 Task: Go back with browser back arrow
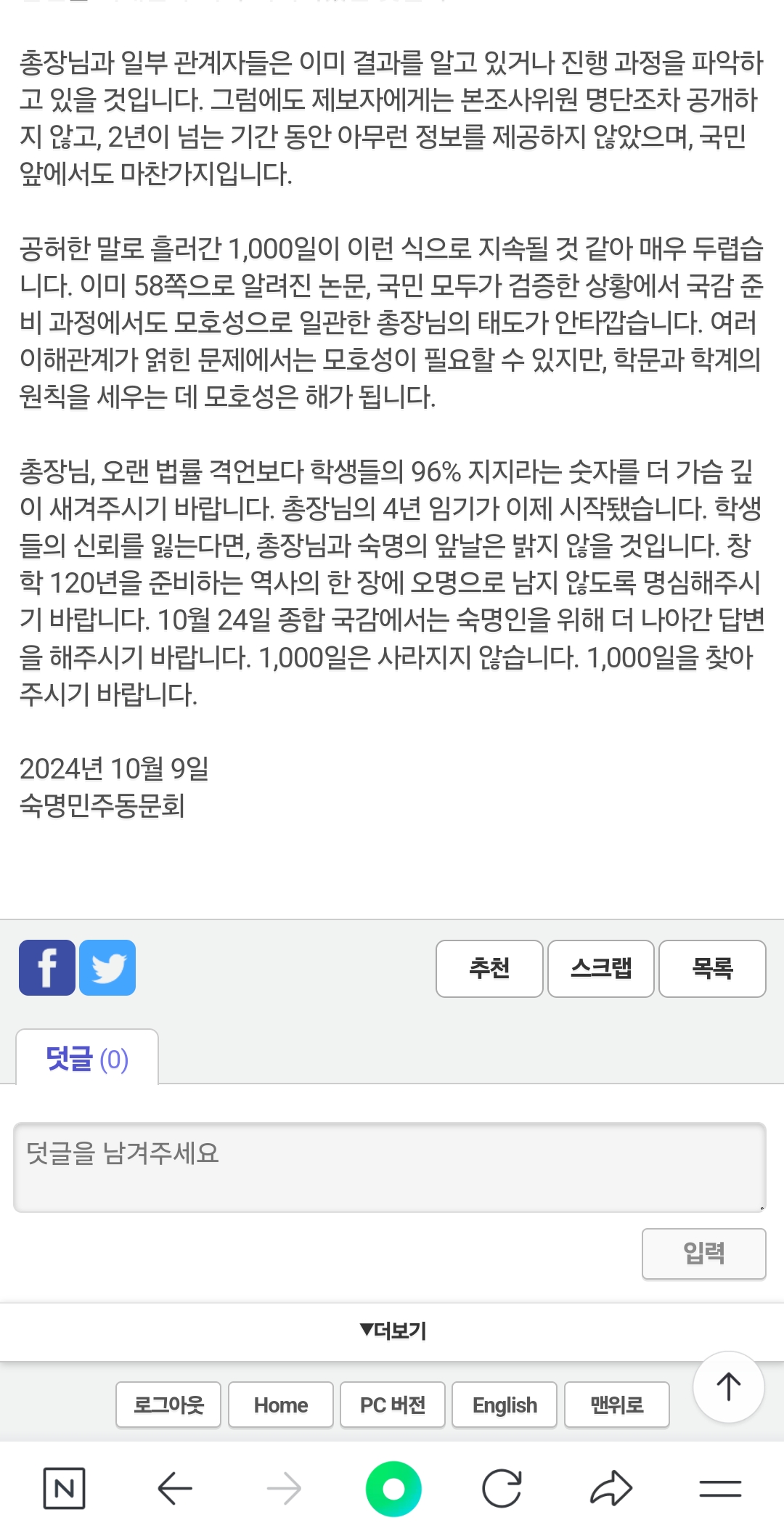(174, 1489)
